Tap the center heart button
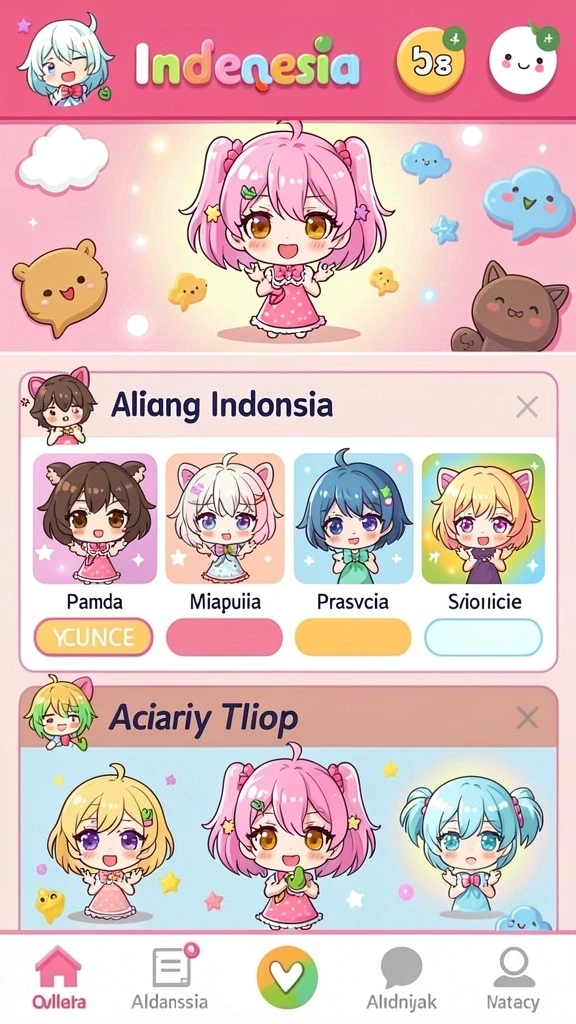Screen dimensions: 576x1024 point(287,977)
